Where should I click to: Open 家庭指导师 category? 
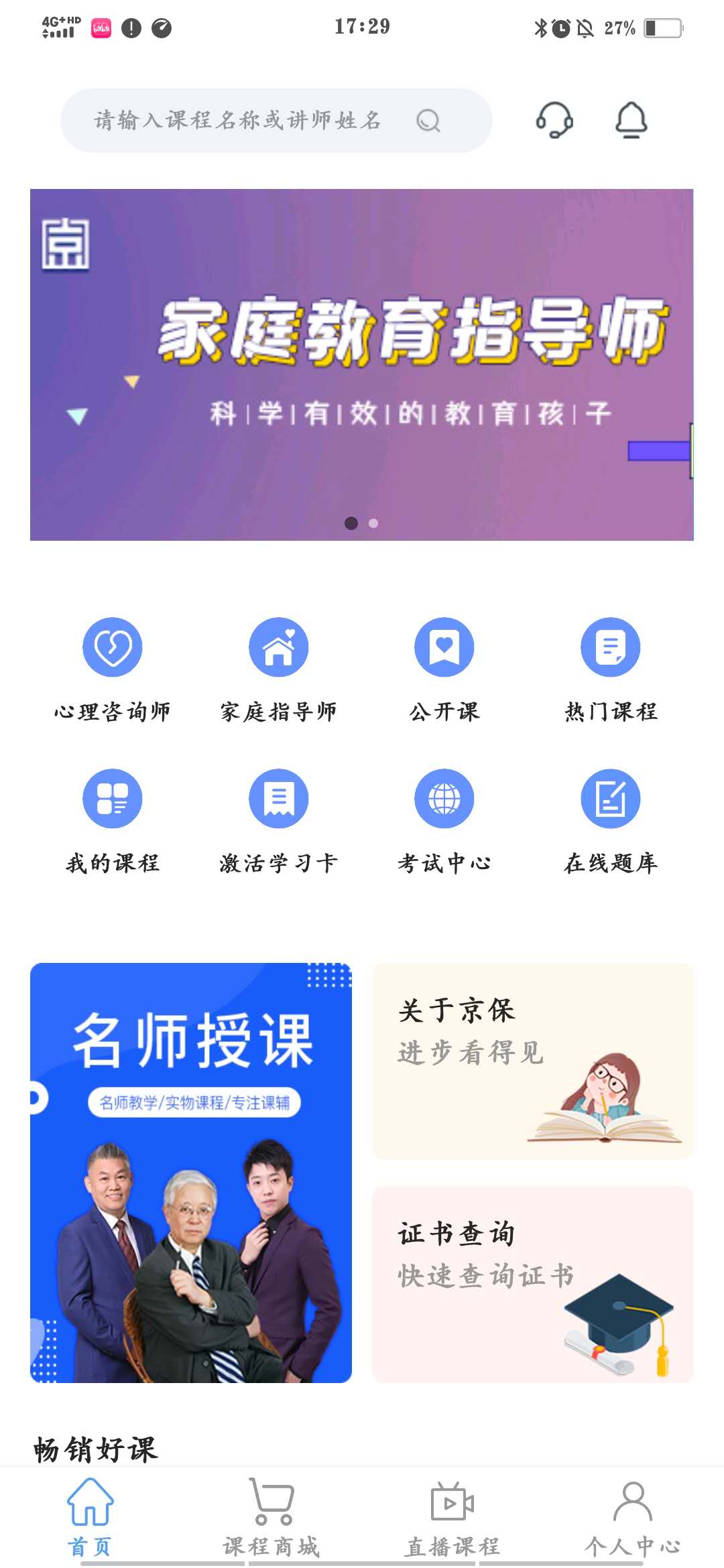coord(279,670)
